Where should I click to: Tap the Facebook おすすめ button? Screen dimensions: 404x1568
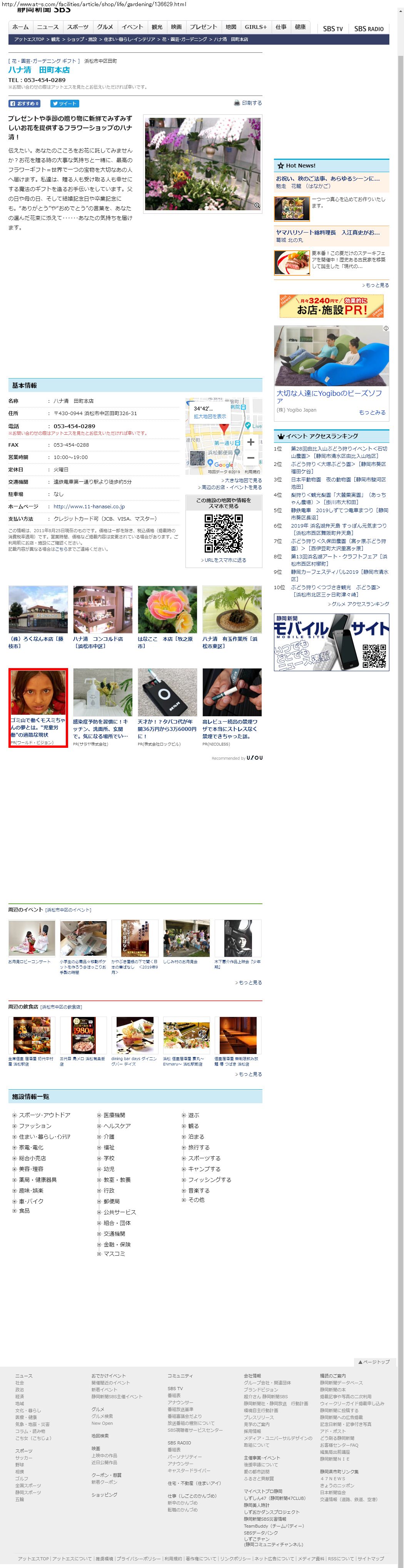click(x=24, y=104)
